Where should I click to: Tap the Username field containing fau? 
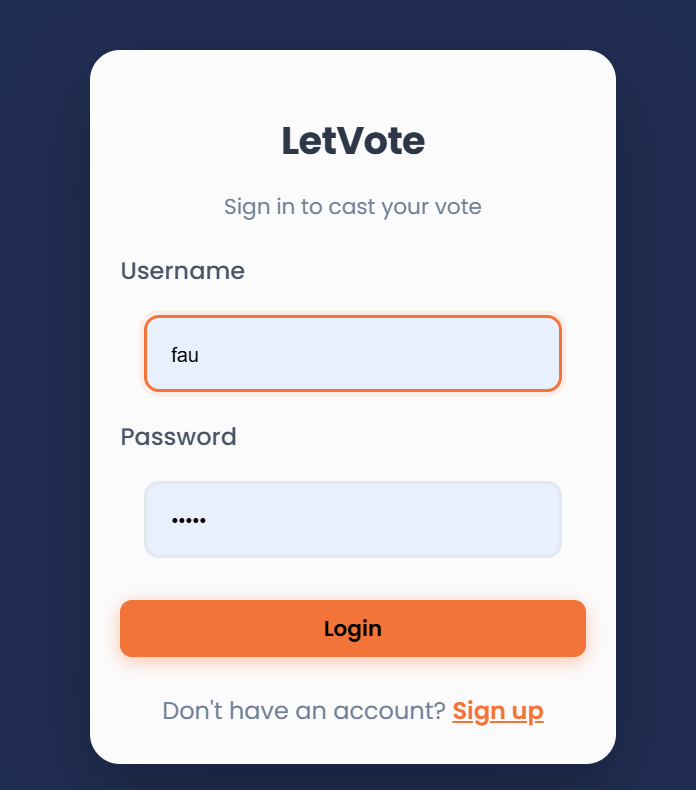[352, 354]
